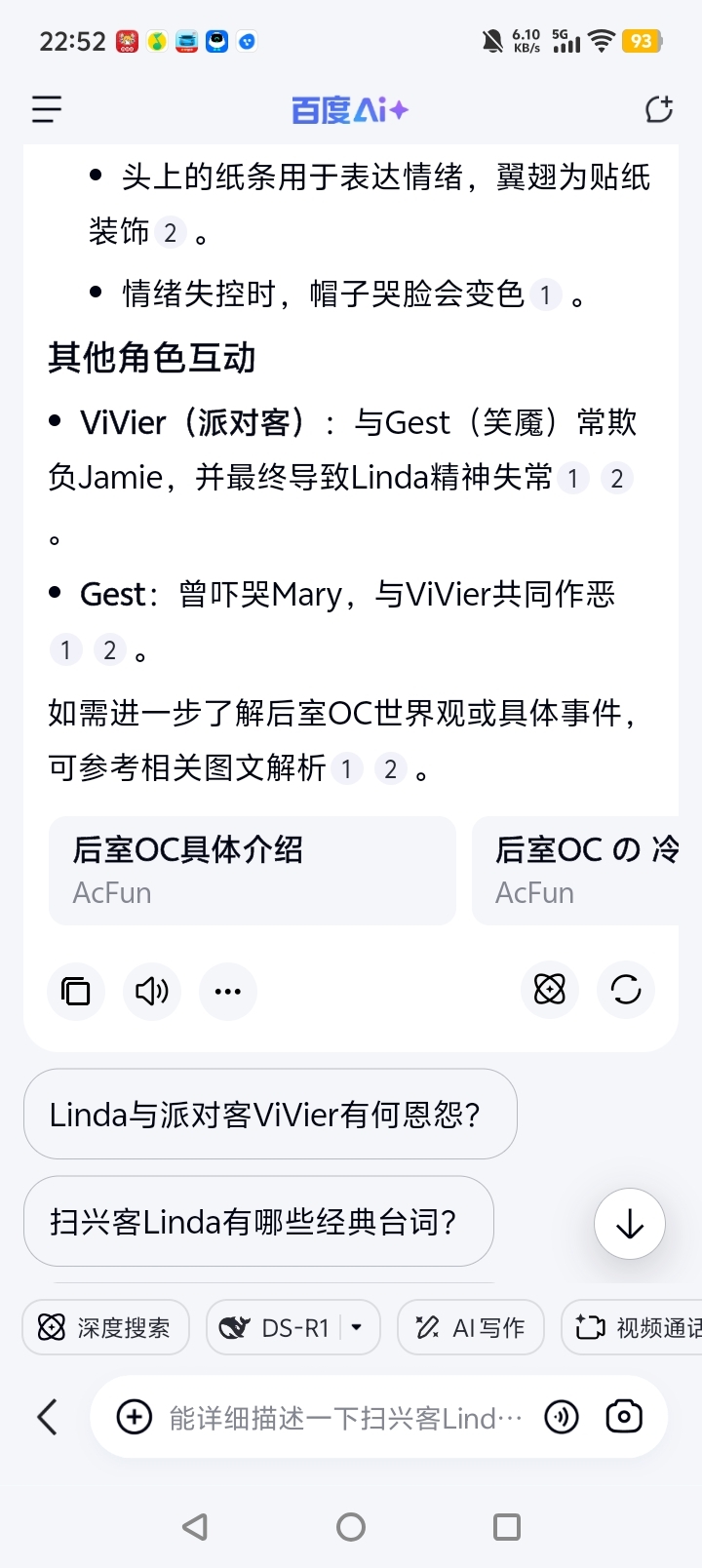Ask 扫兴客Linda有哪些经典台词
The image size is (702, 1568).
point(258,1221)
